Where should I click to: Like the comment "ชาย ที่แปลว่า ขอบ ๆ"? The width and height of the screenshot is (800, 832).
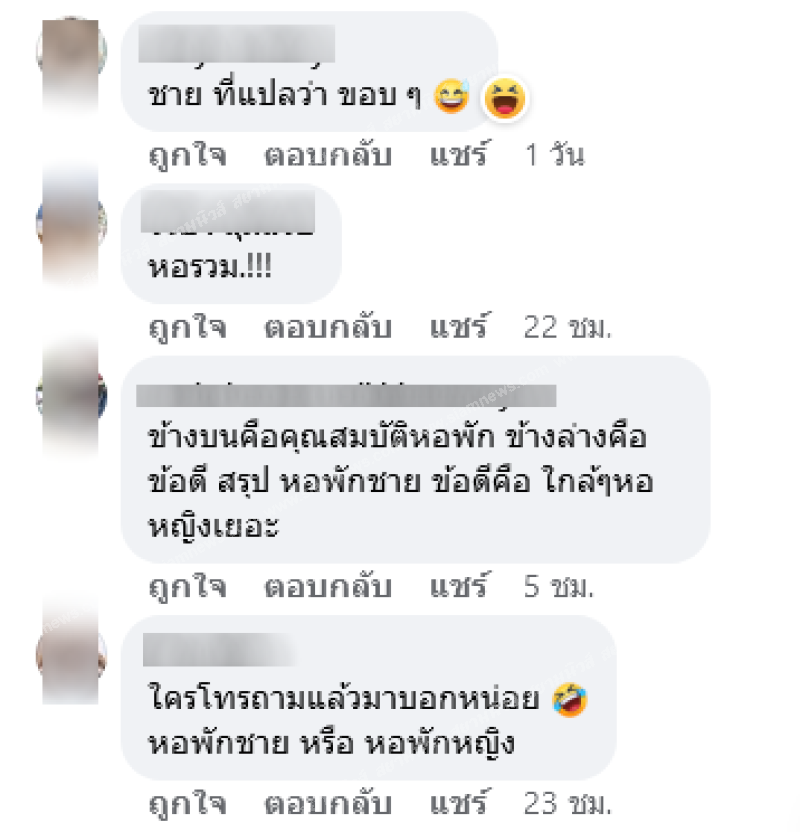pos(187,156)
